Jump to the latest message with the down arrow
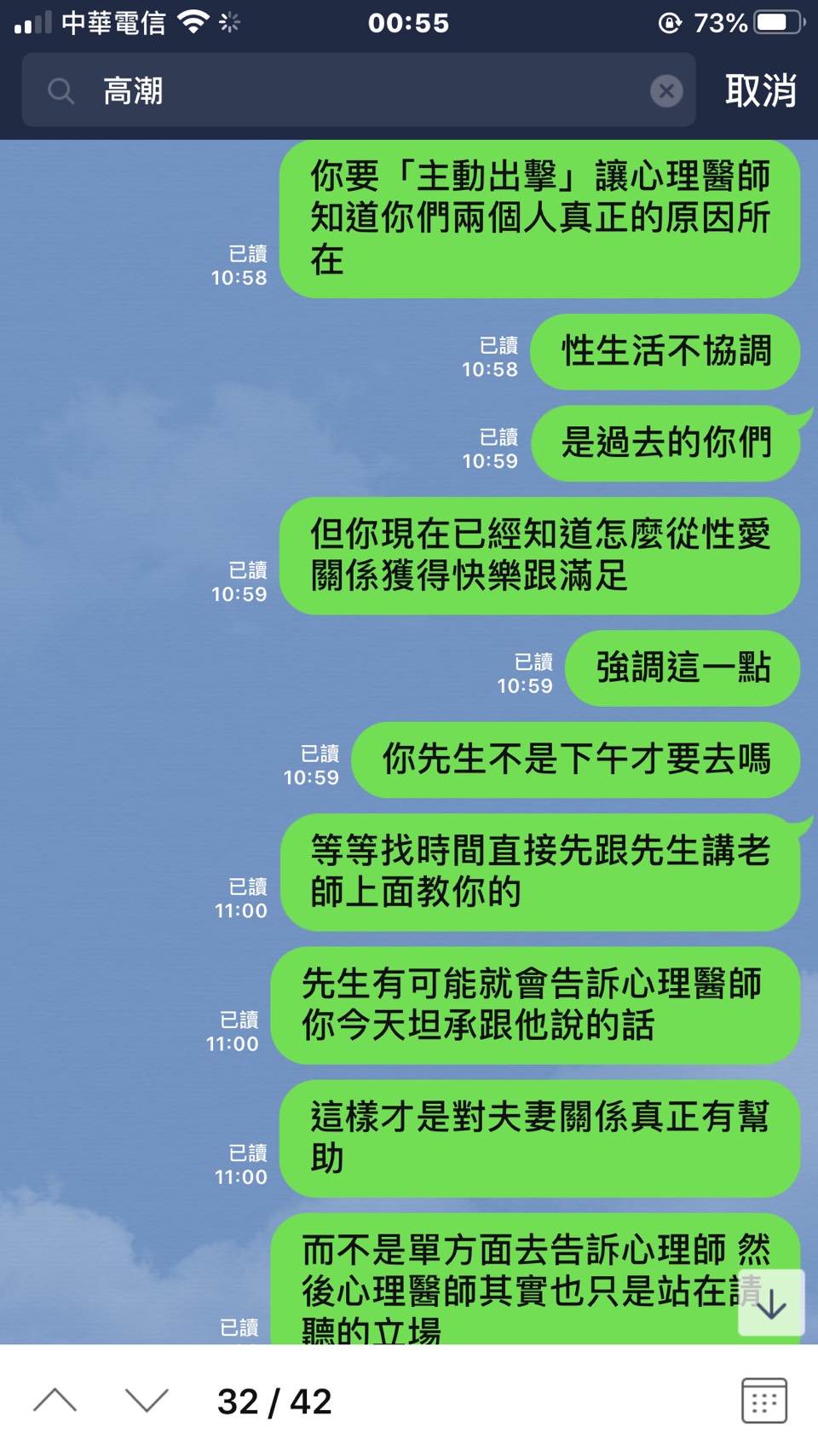 click(771, 1303)
